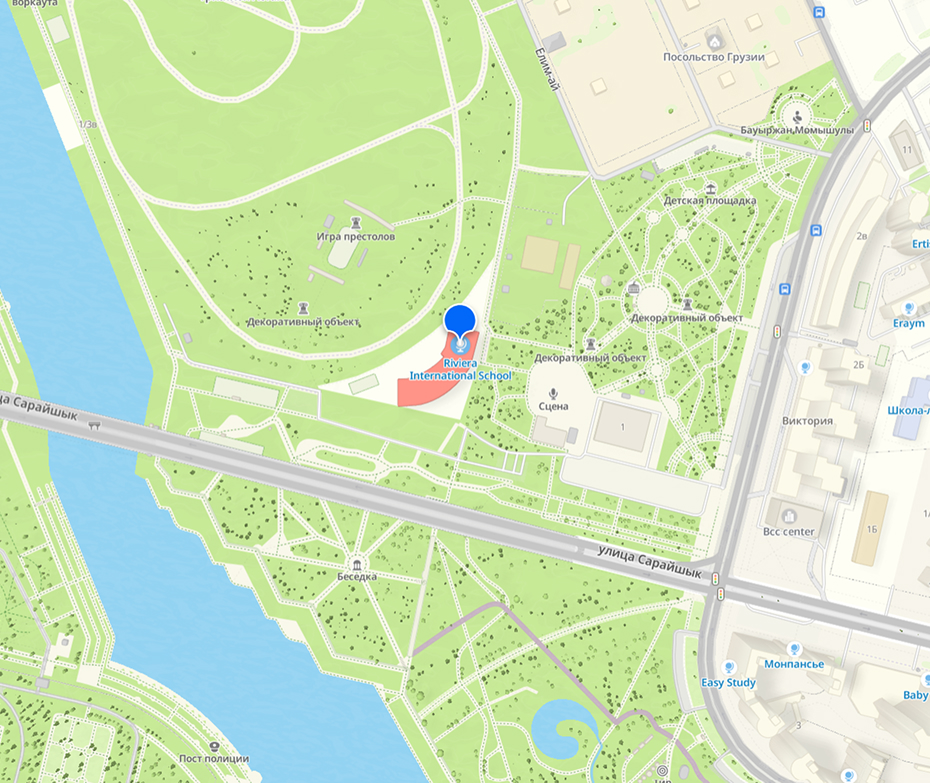Open the Bcc center marker
930x783 pixels.
(789, 516)
